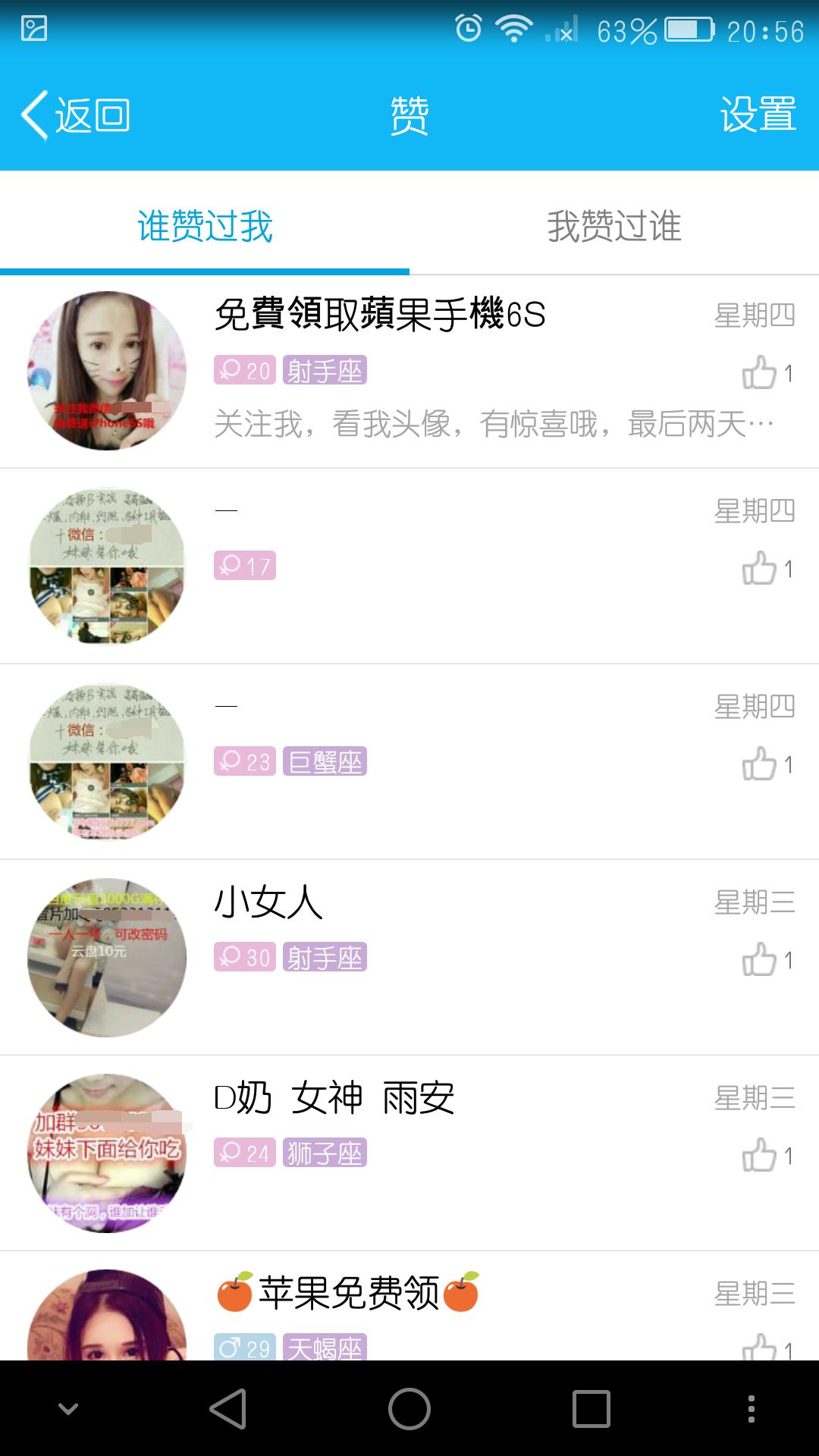
Task: Tap the female badge showing 24 for 狮子座 user
Action: 244,1153
